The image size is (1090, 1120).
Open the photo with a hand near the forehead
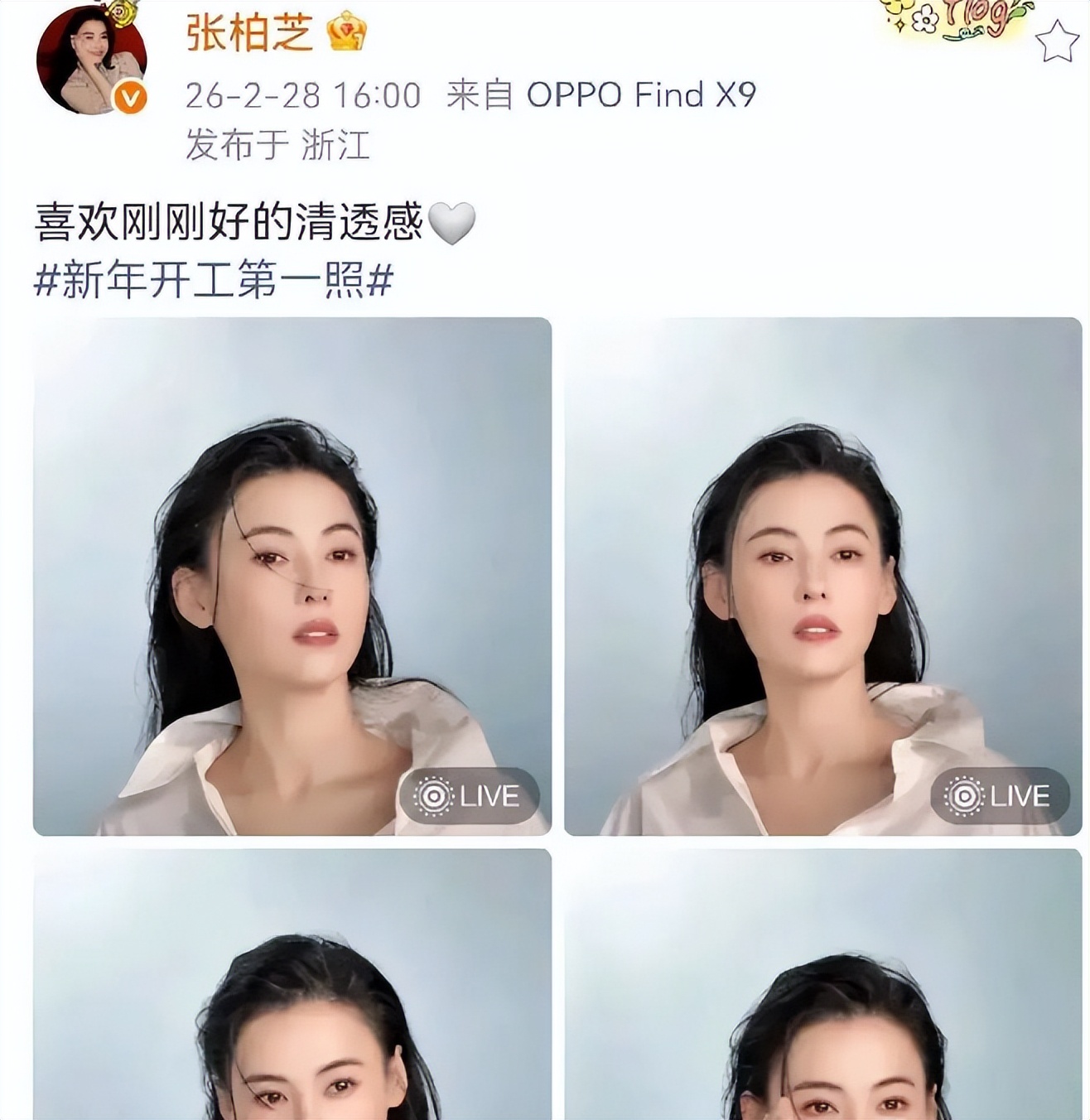(x=822, y=984)
